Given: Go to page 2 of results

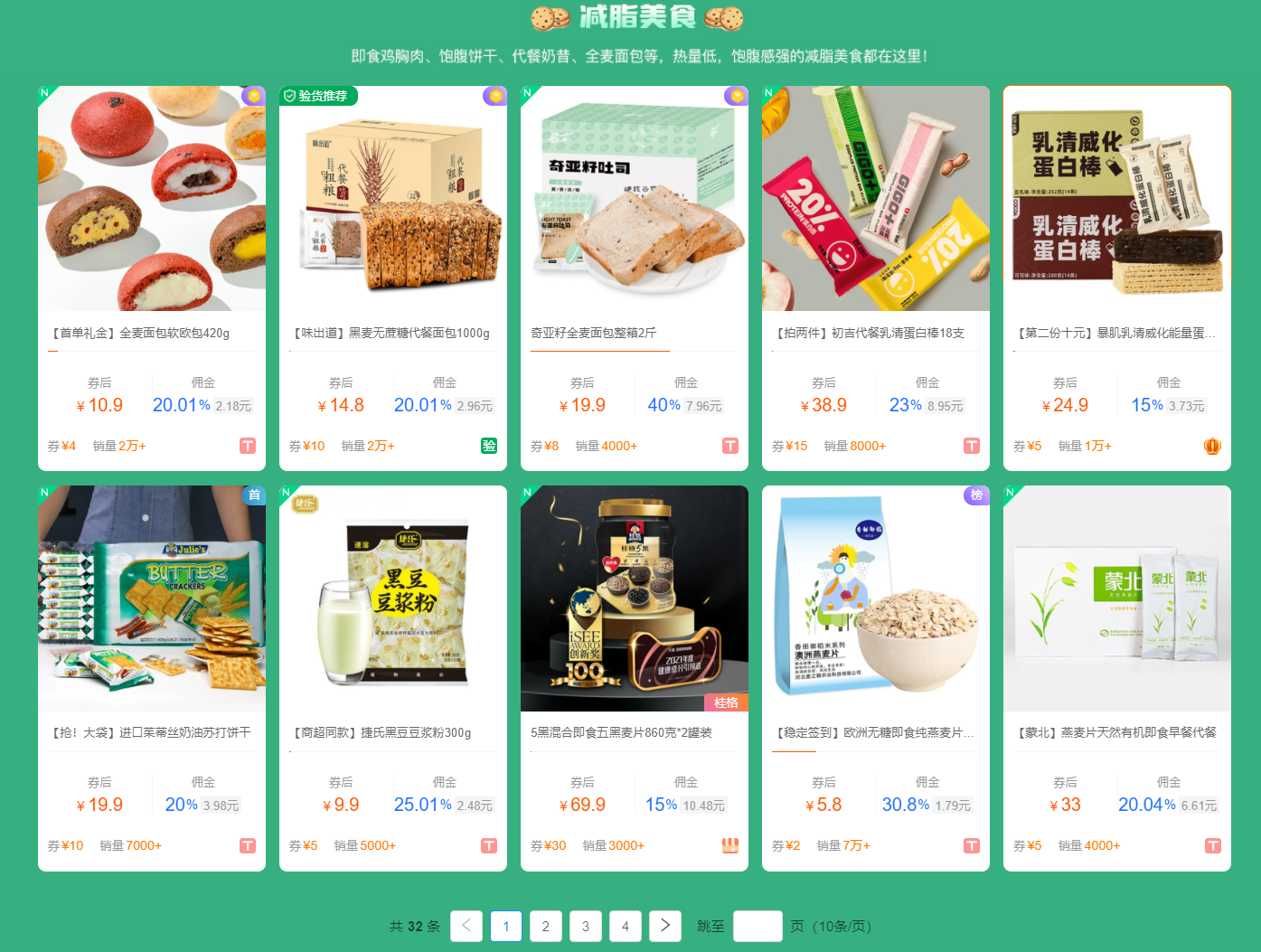Looking at the screenshot, I should coord(546,926).
